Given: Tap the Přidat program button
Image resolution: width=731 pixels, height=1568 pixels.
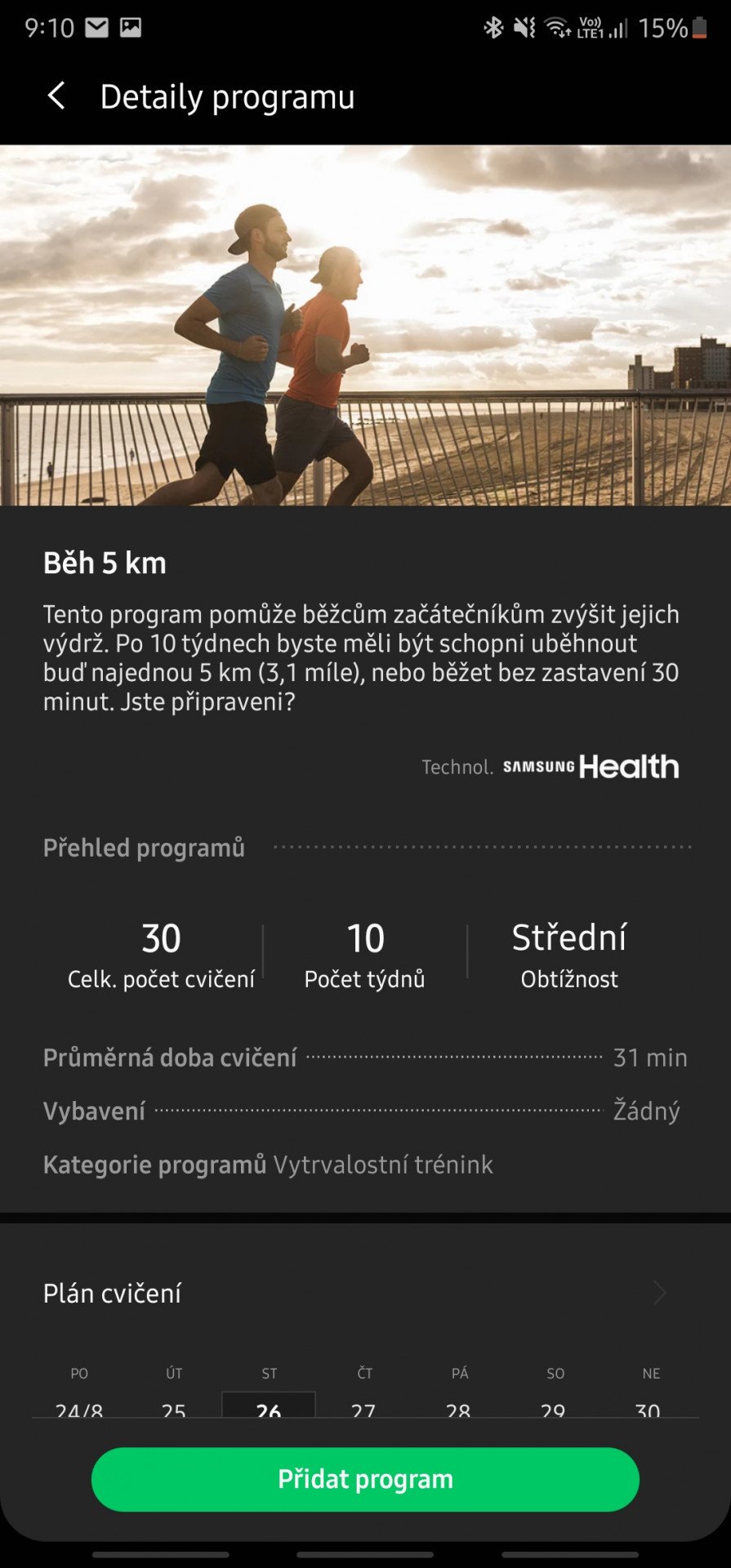Looking at the screenshot, I should click(x=365, y=1479).
